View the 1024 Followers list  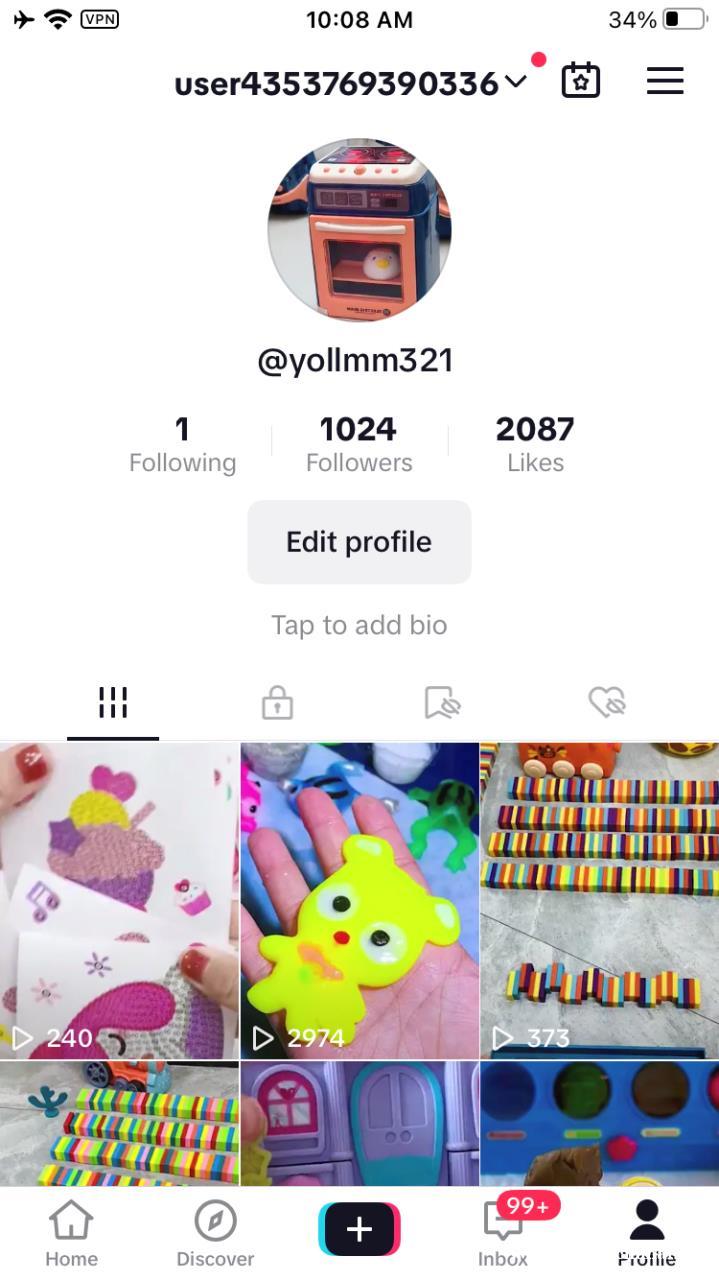359,445
